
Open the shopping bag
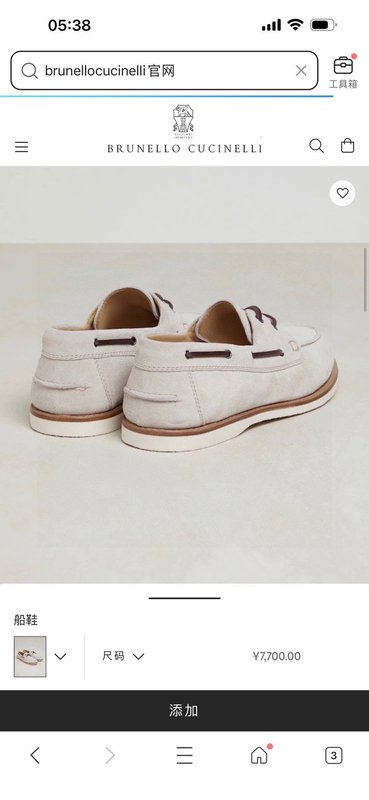point(348,146)
